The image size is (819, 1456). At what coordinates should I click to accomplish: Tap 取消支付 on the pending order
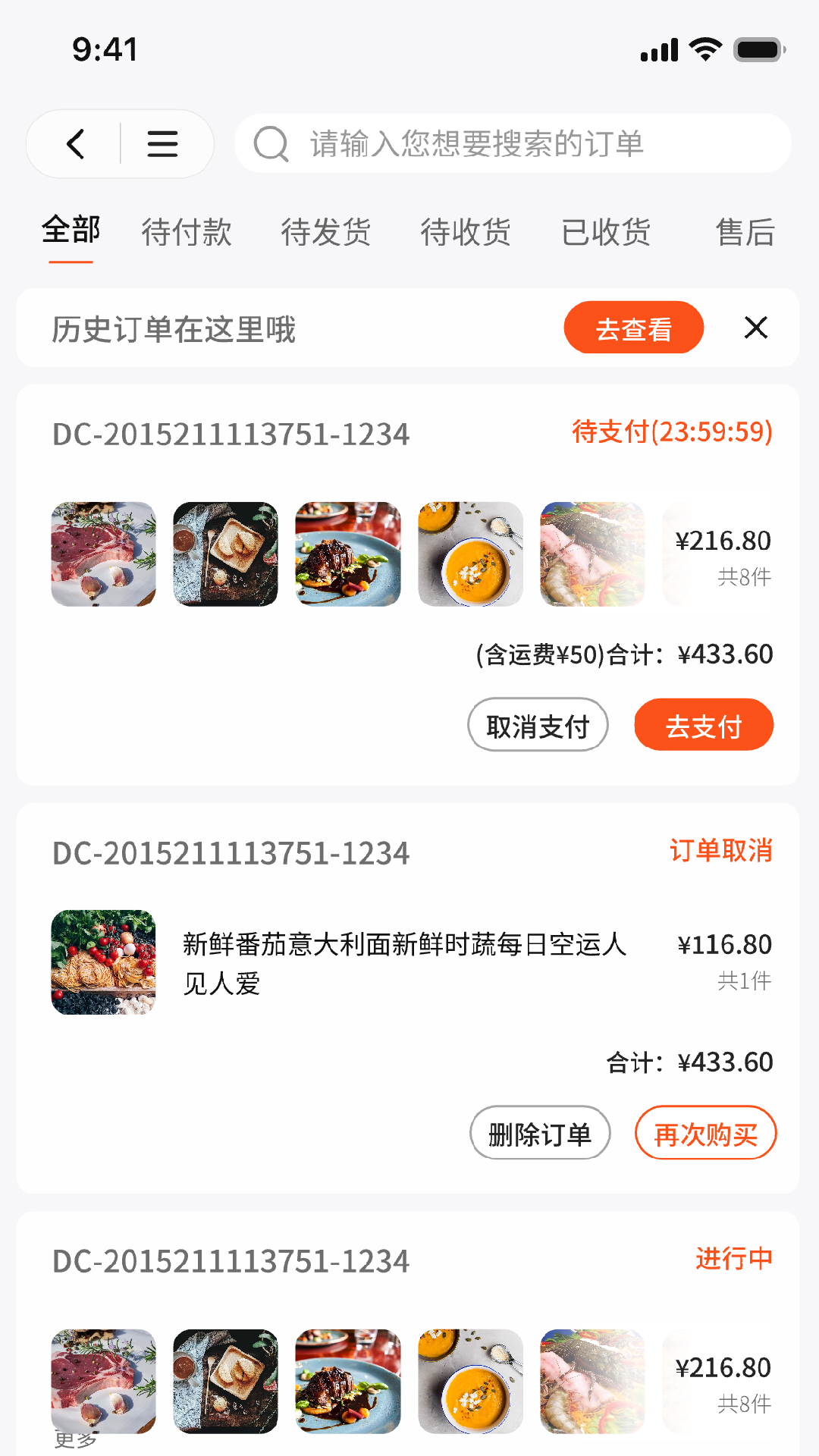click(538, 726)
